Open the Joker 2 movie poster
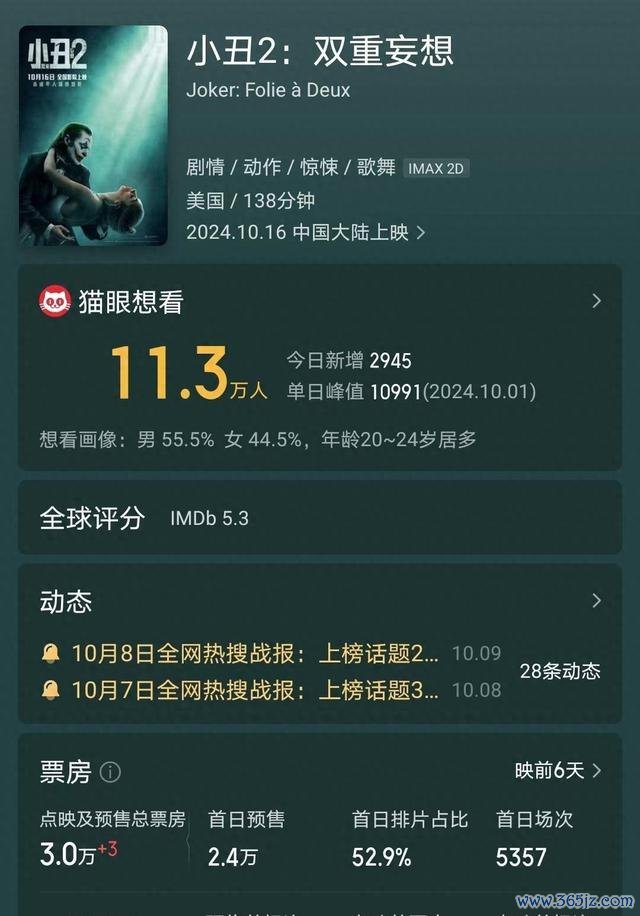 click(x=93, y=135)
